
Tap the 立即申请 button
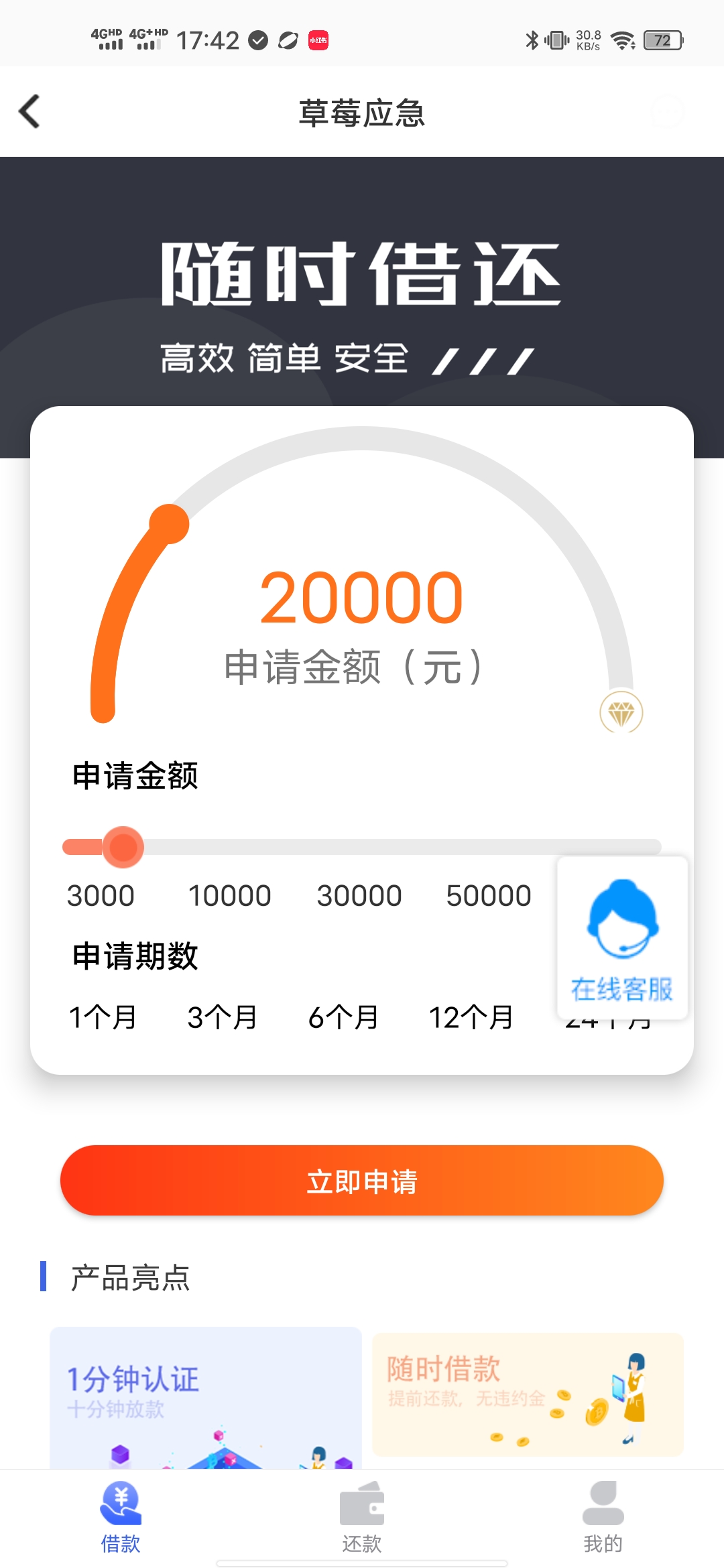362,1181
